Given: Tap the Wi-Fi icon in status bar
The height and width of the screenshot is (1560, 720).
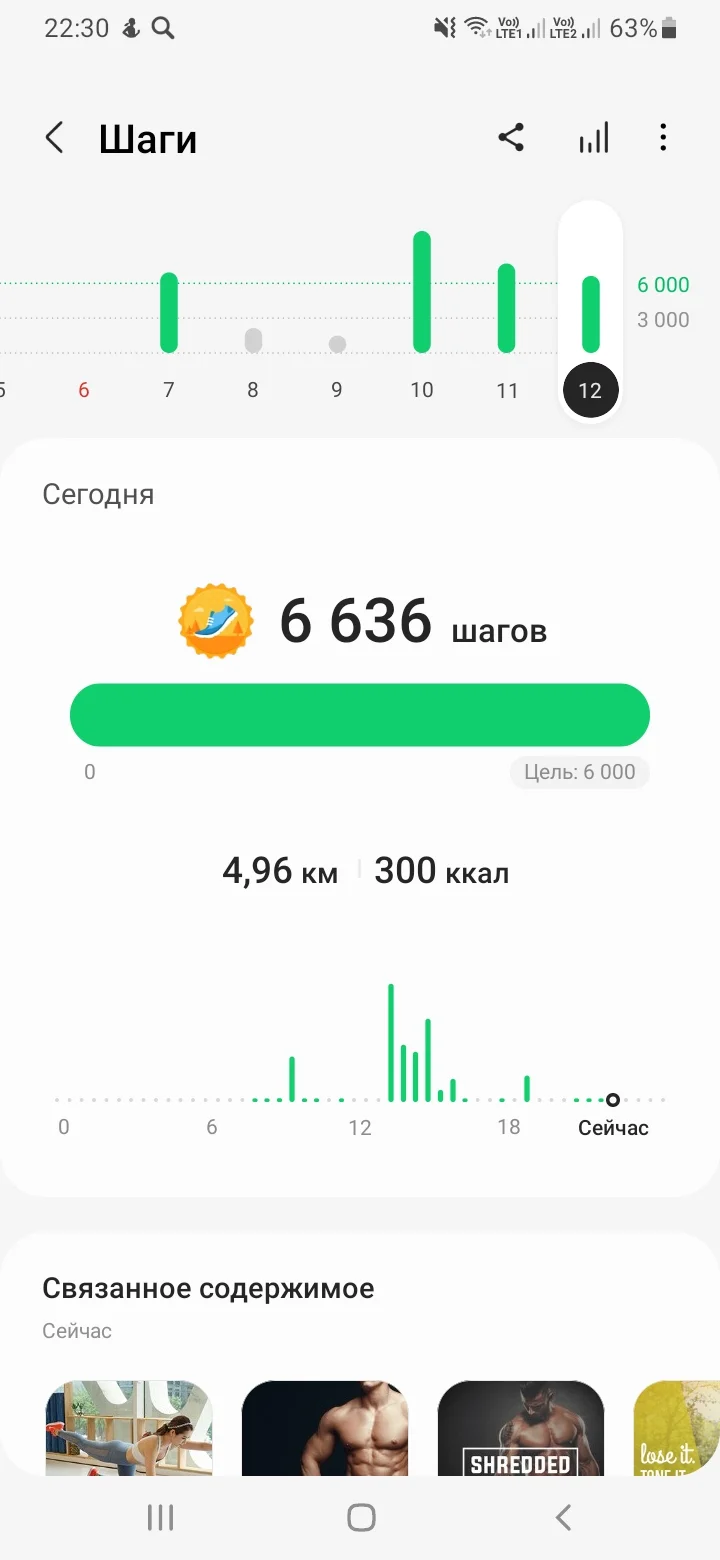Looking at the screenshot, I should [477, 29].
